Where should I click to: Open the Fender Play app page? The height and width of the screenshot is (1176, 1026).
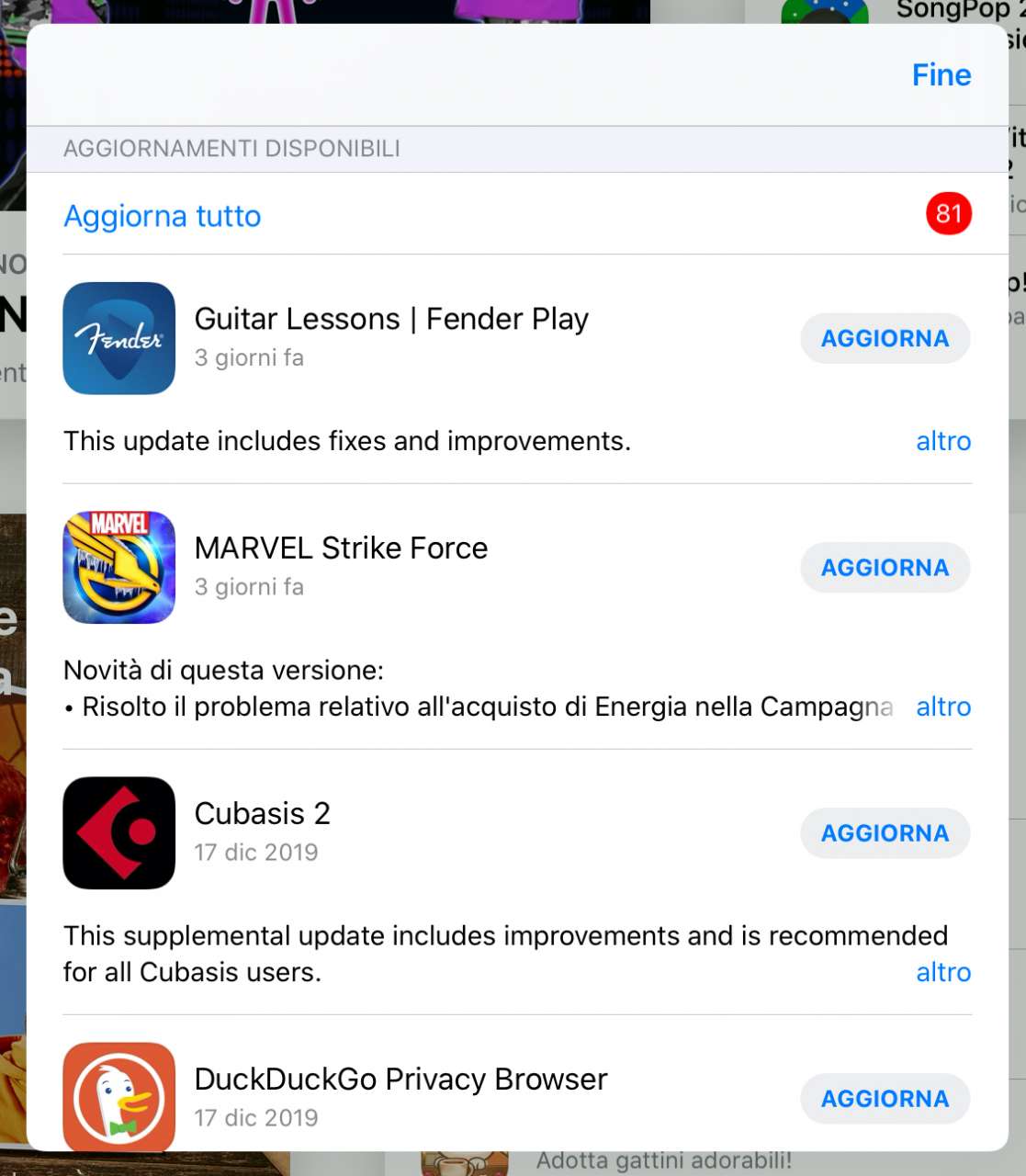(x=119, y=338)
